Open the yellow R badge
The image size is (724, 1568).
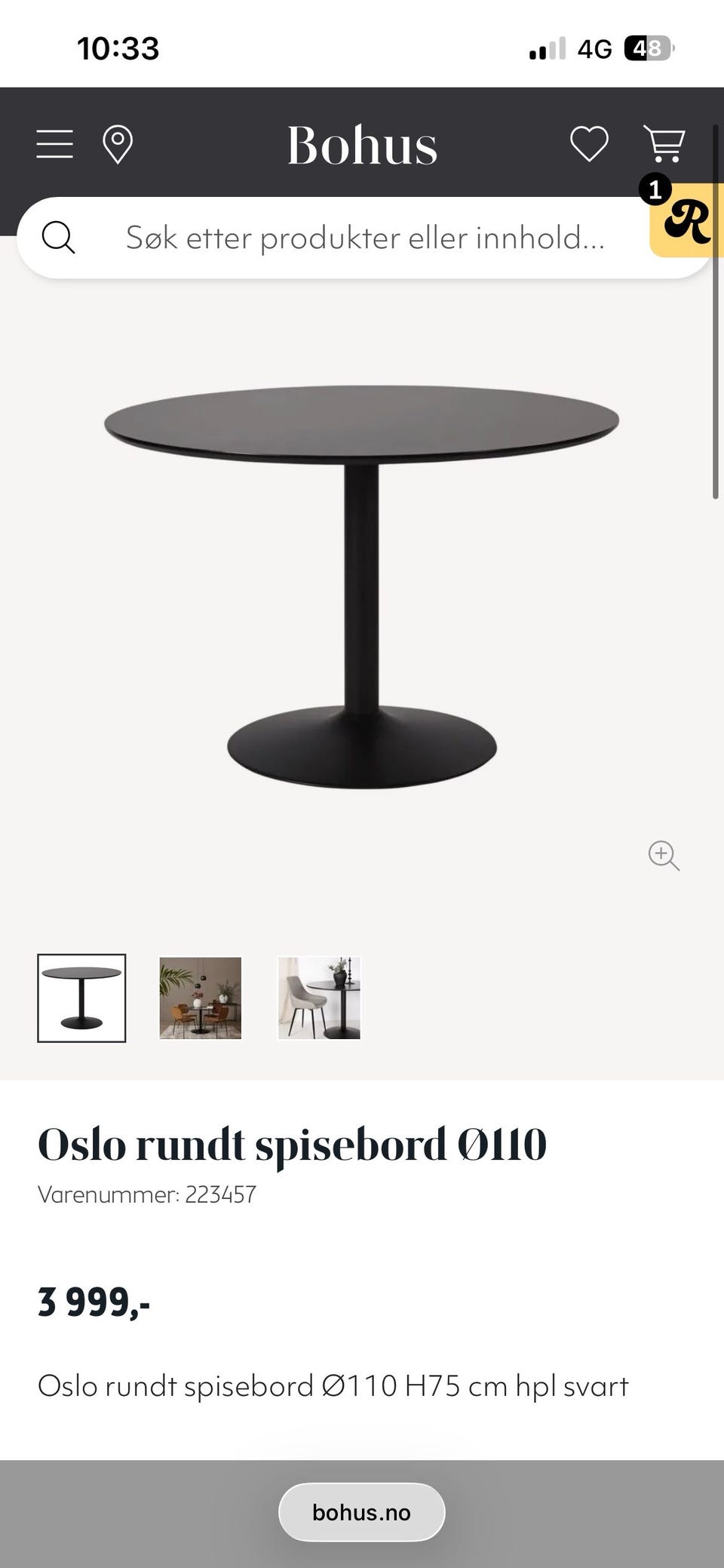coord(687,221)
